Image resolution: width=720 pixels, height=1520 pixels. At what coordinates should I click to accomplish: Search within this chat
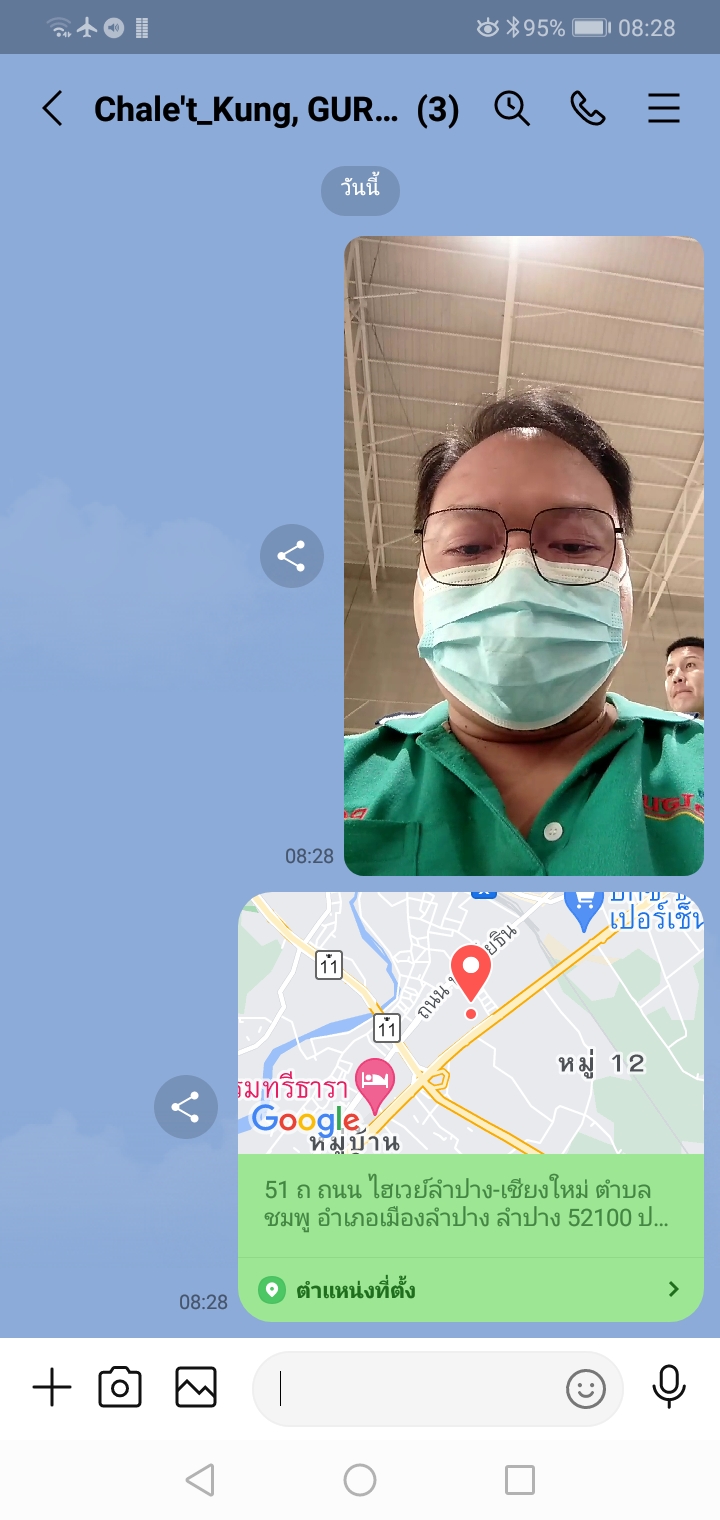pos(512,108)
